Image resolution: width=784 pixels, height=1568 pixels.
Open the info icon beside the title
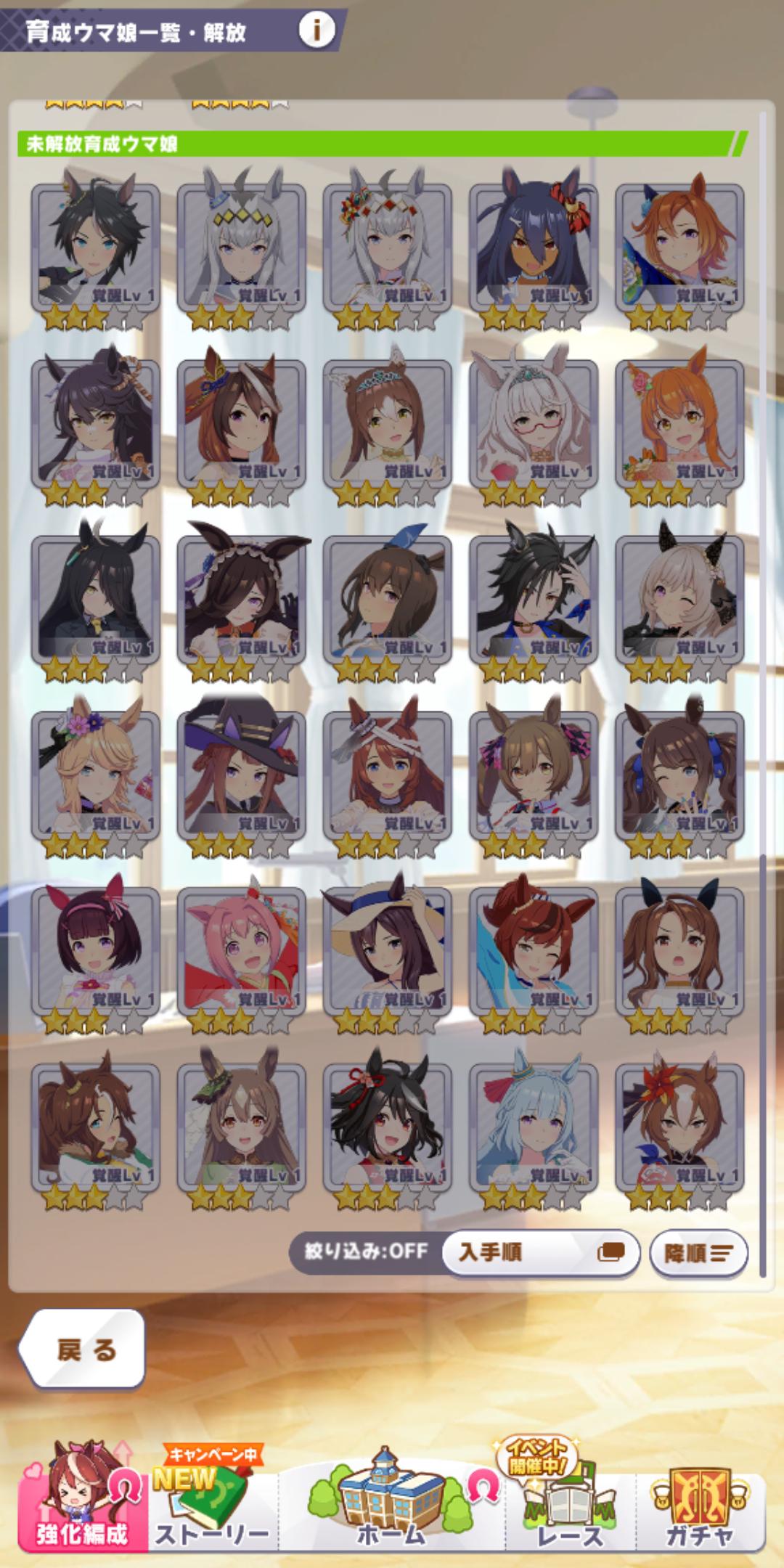point(317,30)
